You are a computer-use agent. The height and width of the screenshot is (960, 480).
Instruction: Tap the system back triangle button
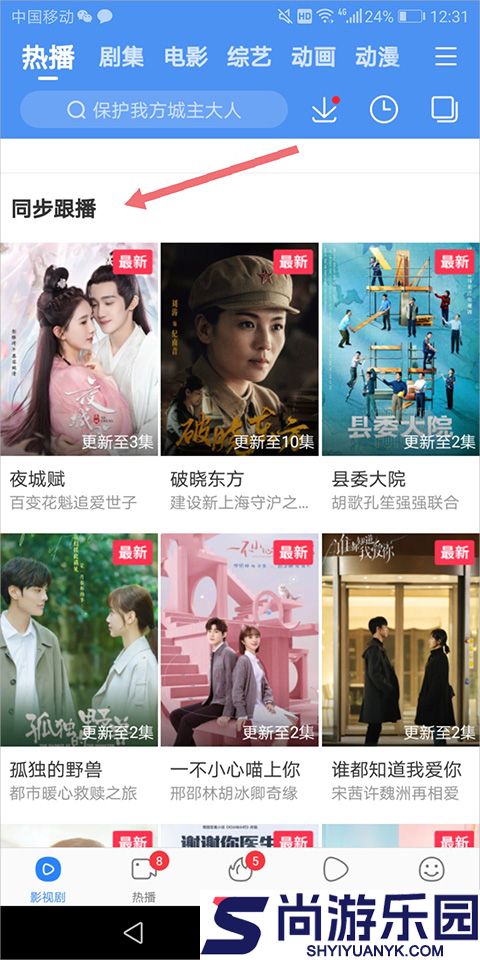133,932
